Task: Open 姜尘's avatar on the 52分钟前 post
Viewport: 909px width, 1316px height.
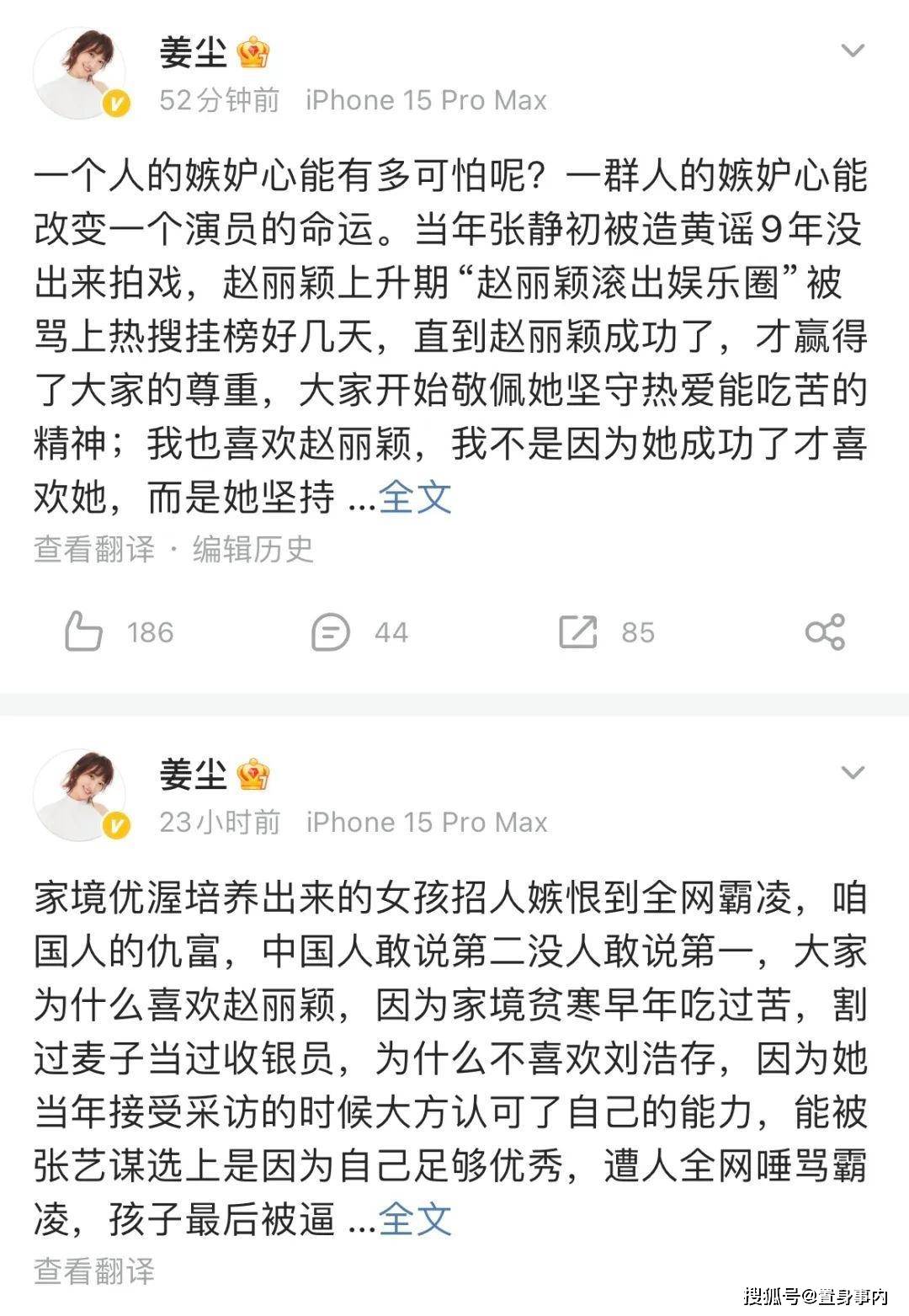Action: click(x=80, y=73)
